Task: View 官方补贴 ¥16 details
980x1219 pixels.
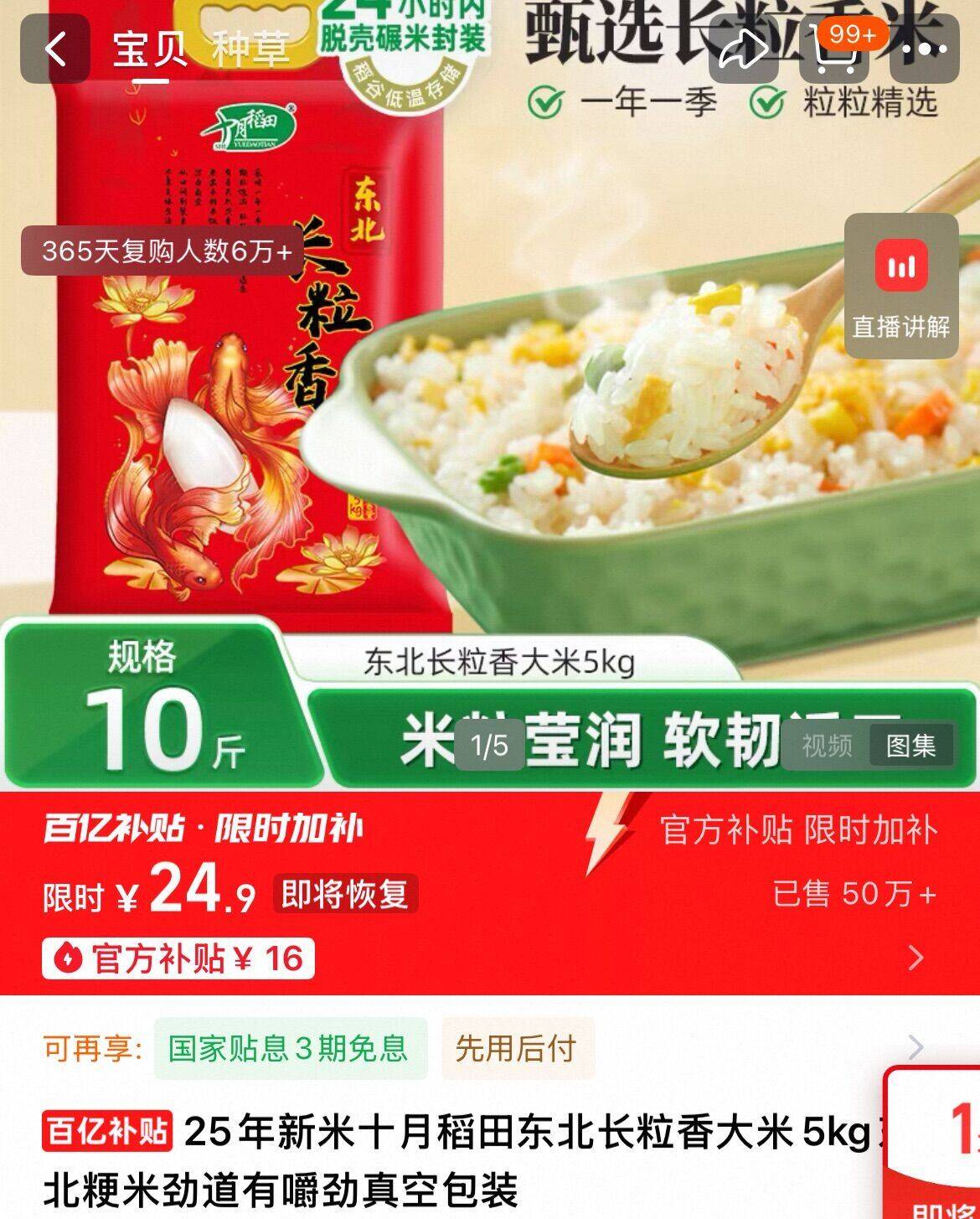Action: tap(178, 958)
